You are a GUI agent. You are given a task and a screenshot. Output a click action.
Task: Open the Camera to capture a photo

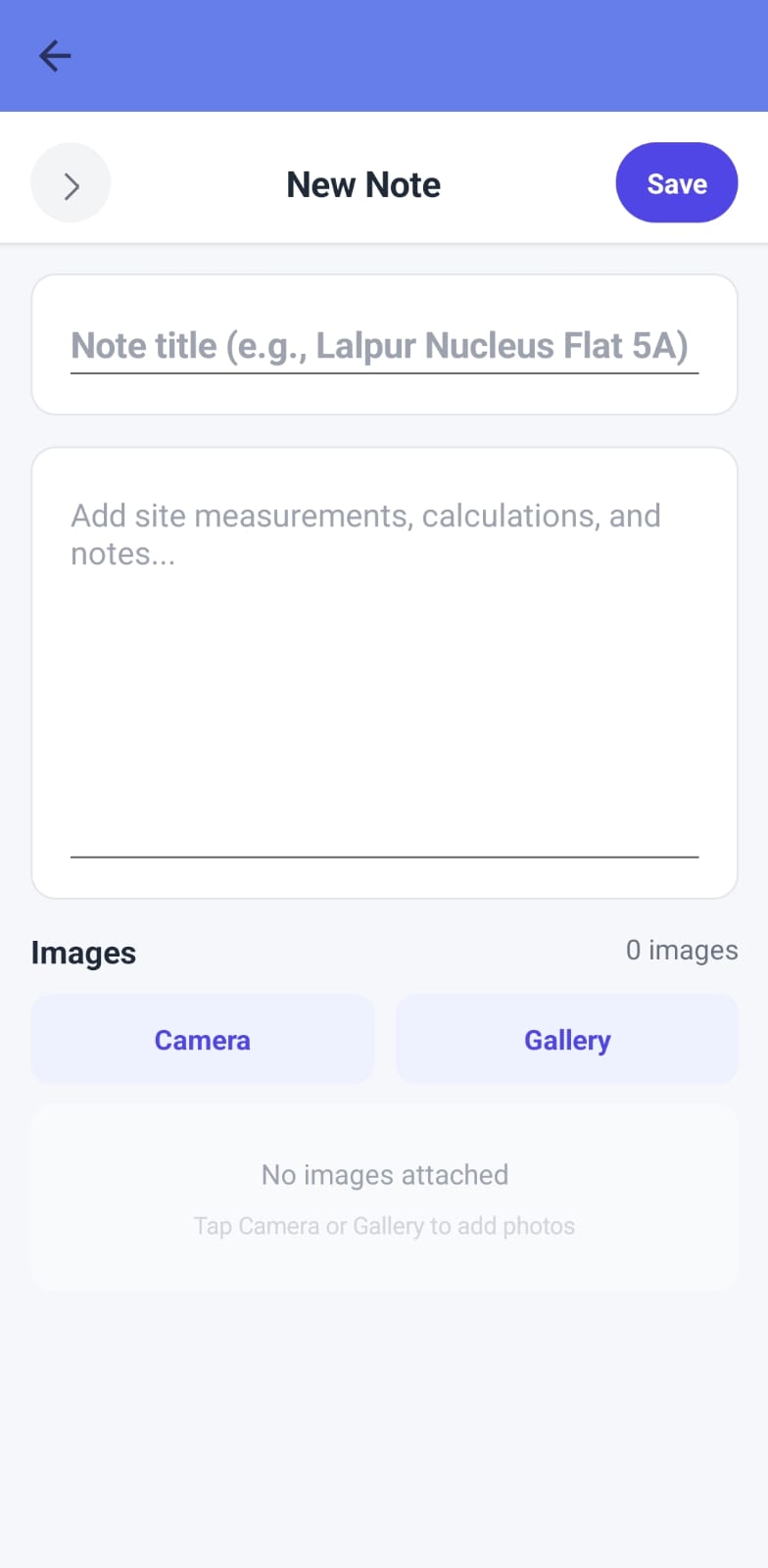click(202, 1039)
